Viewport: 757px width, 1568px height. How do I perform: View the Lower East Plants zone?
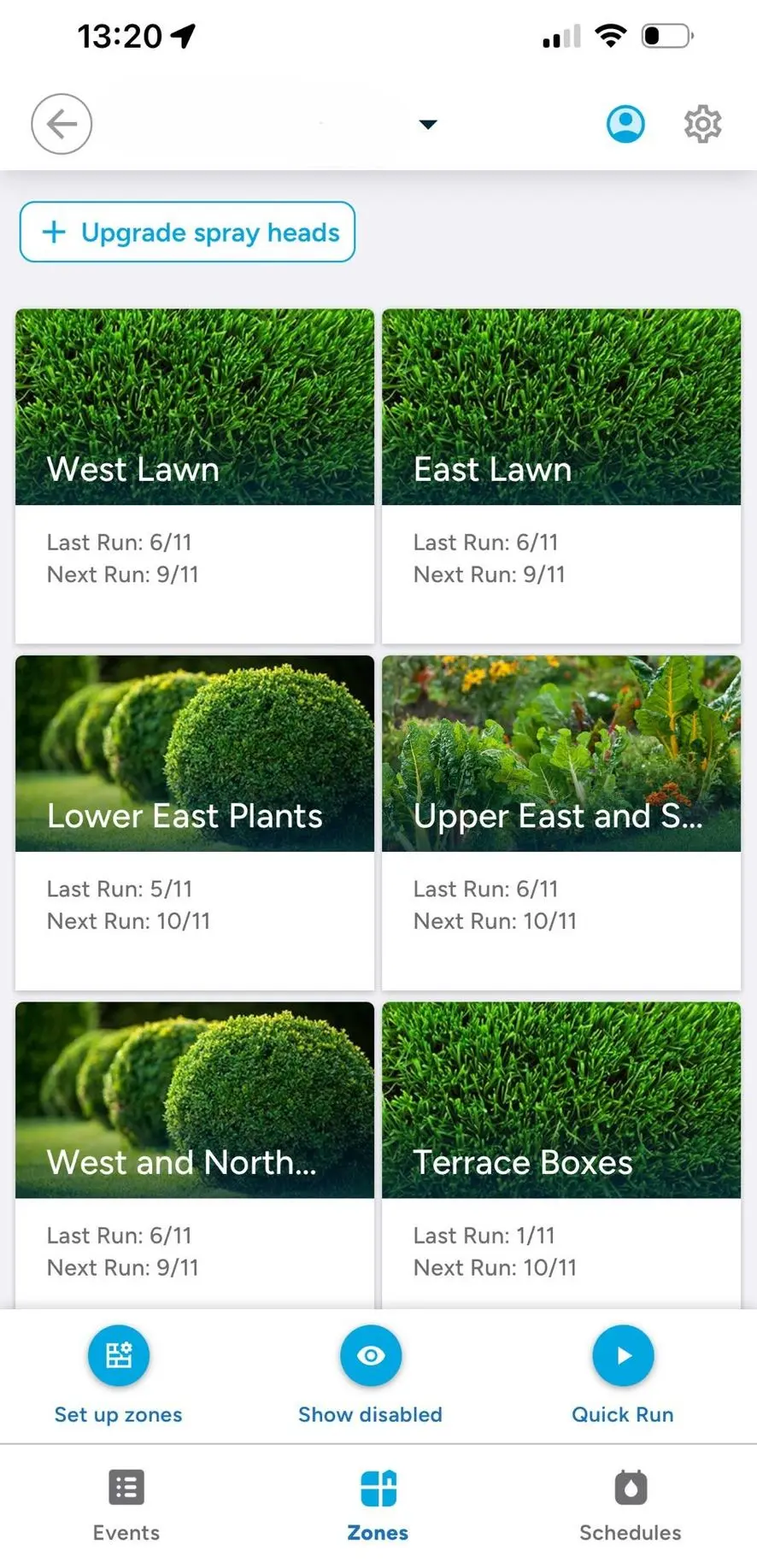195,823
